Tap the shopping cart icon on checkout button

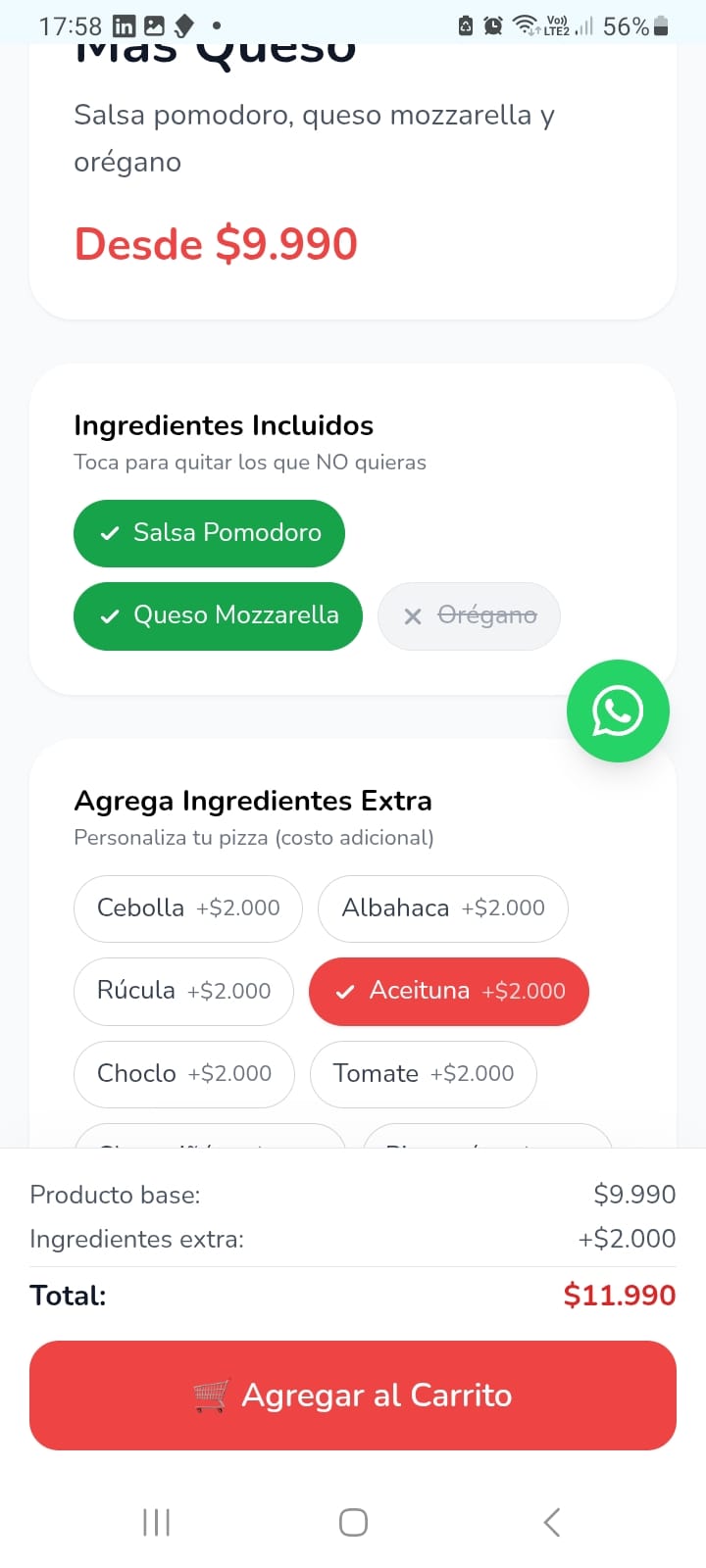point(212,1395)
